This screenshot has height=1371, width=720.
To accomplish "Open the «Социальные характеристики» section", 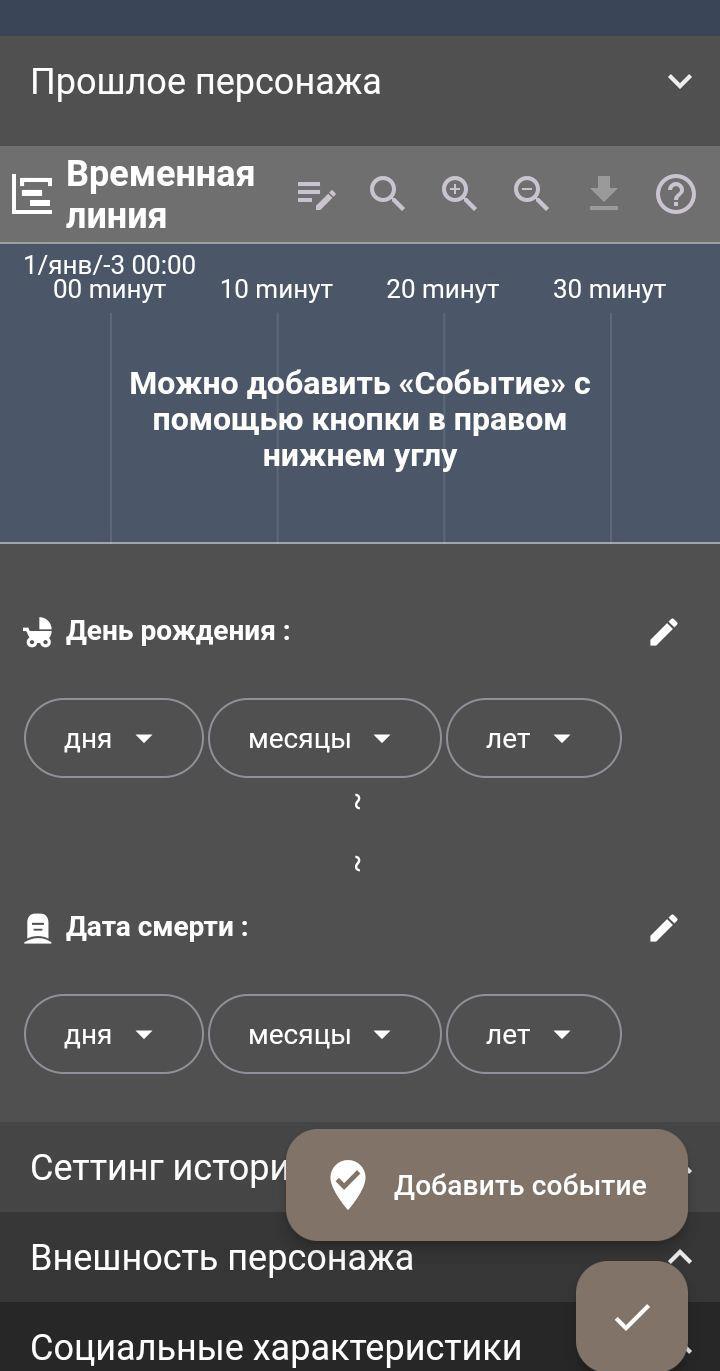I will [275, 1347].
